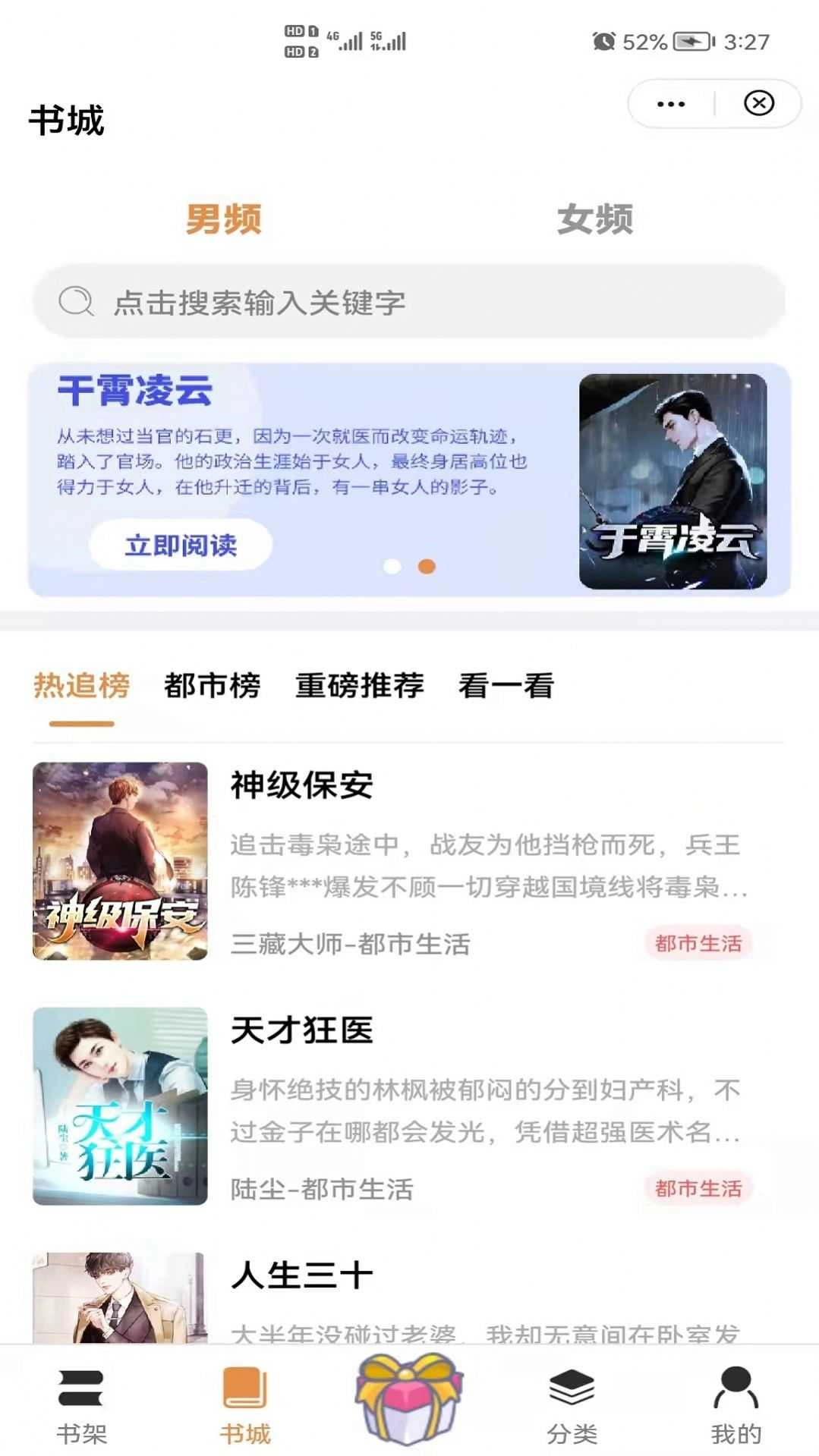Click the 都市生活 tag on 天才狂医
Screen dimensions: 819x1456
click(699, 1189)
